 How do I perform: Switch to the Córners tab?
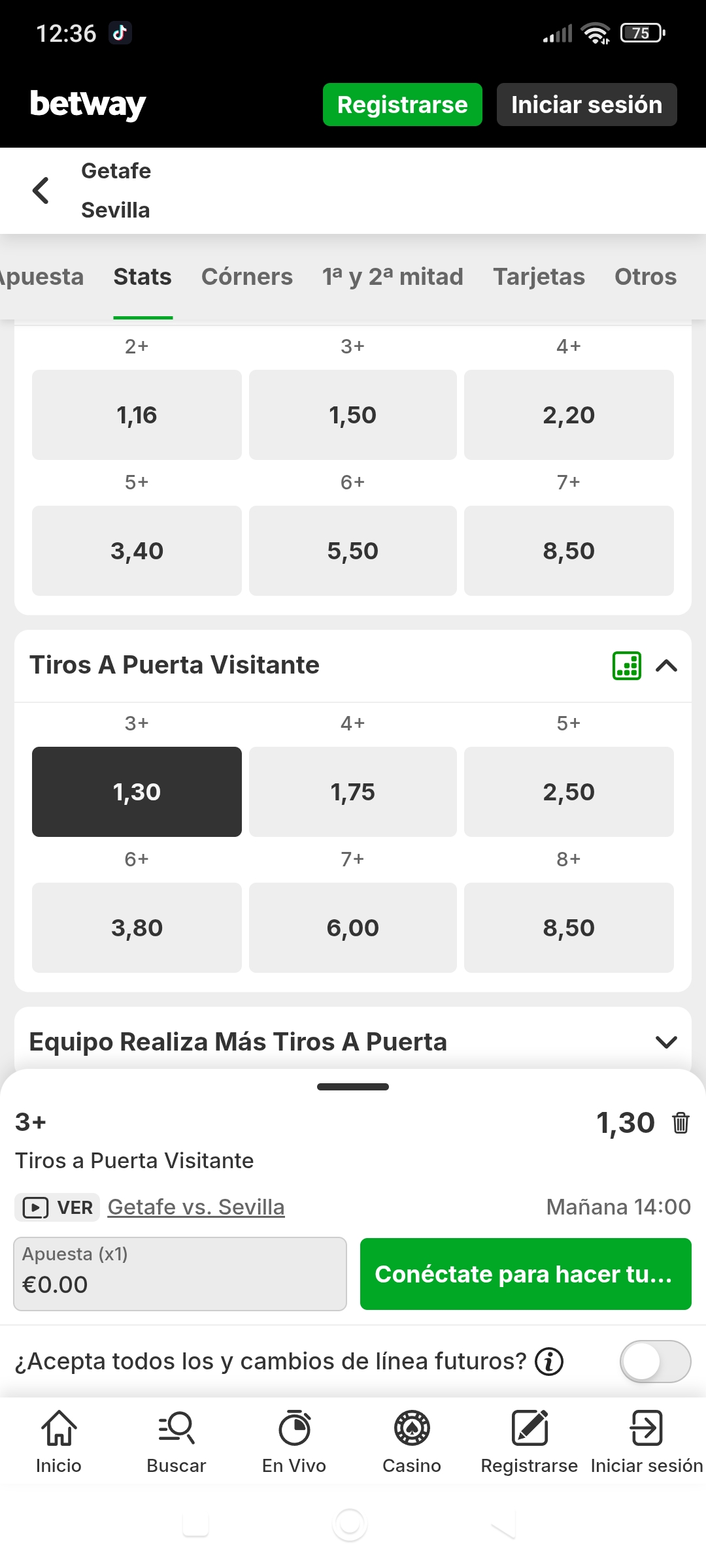click(246, 277)
